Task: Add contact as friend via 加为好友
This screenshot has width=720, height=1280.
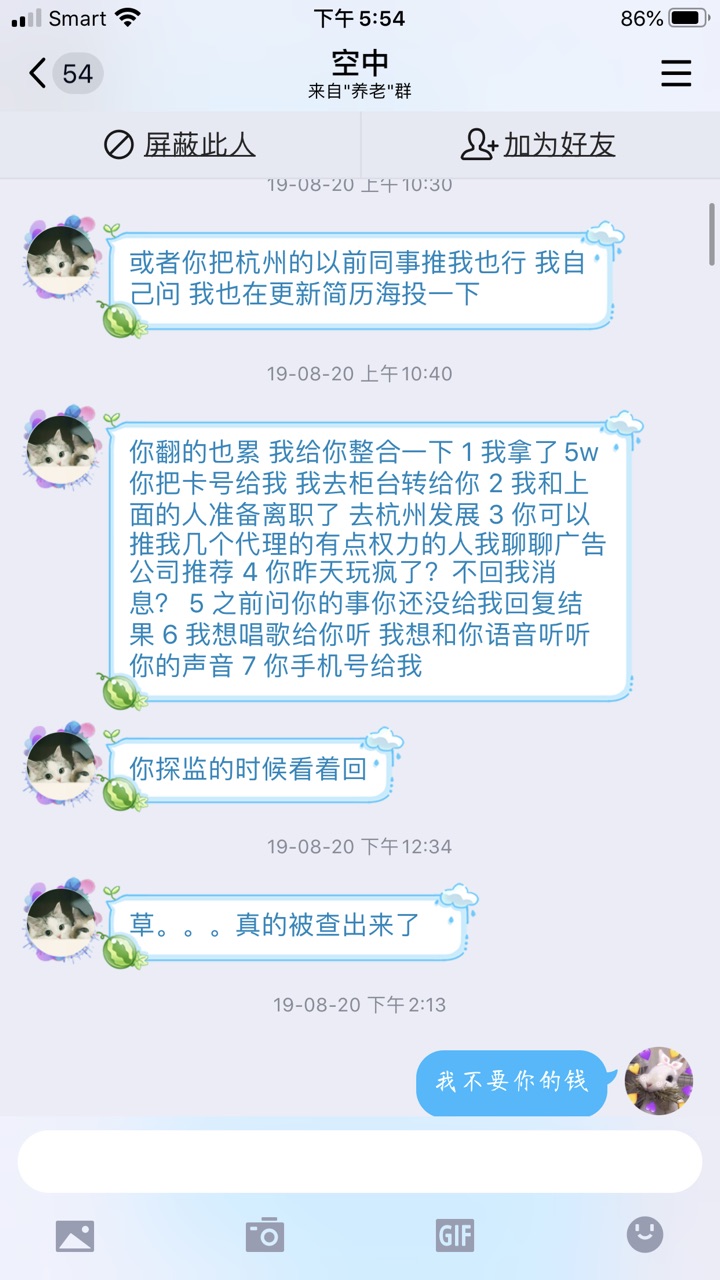Action: [x=538, y=145]
